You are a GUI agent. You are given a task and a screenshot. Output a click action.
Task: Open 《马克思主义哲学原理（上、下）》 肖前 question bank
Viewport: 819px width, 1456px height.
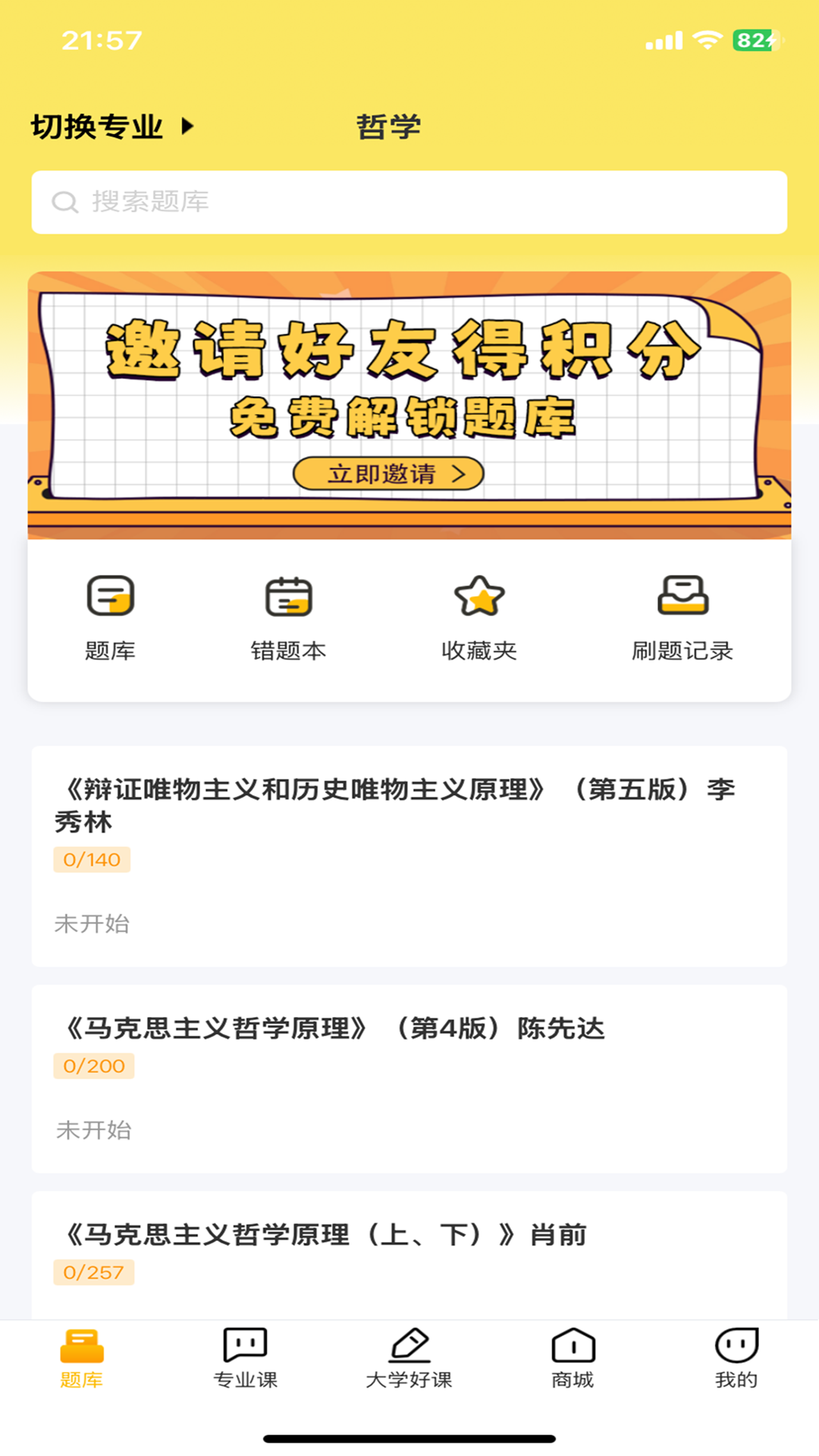pyautogui.click(x=409, y=1251)
